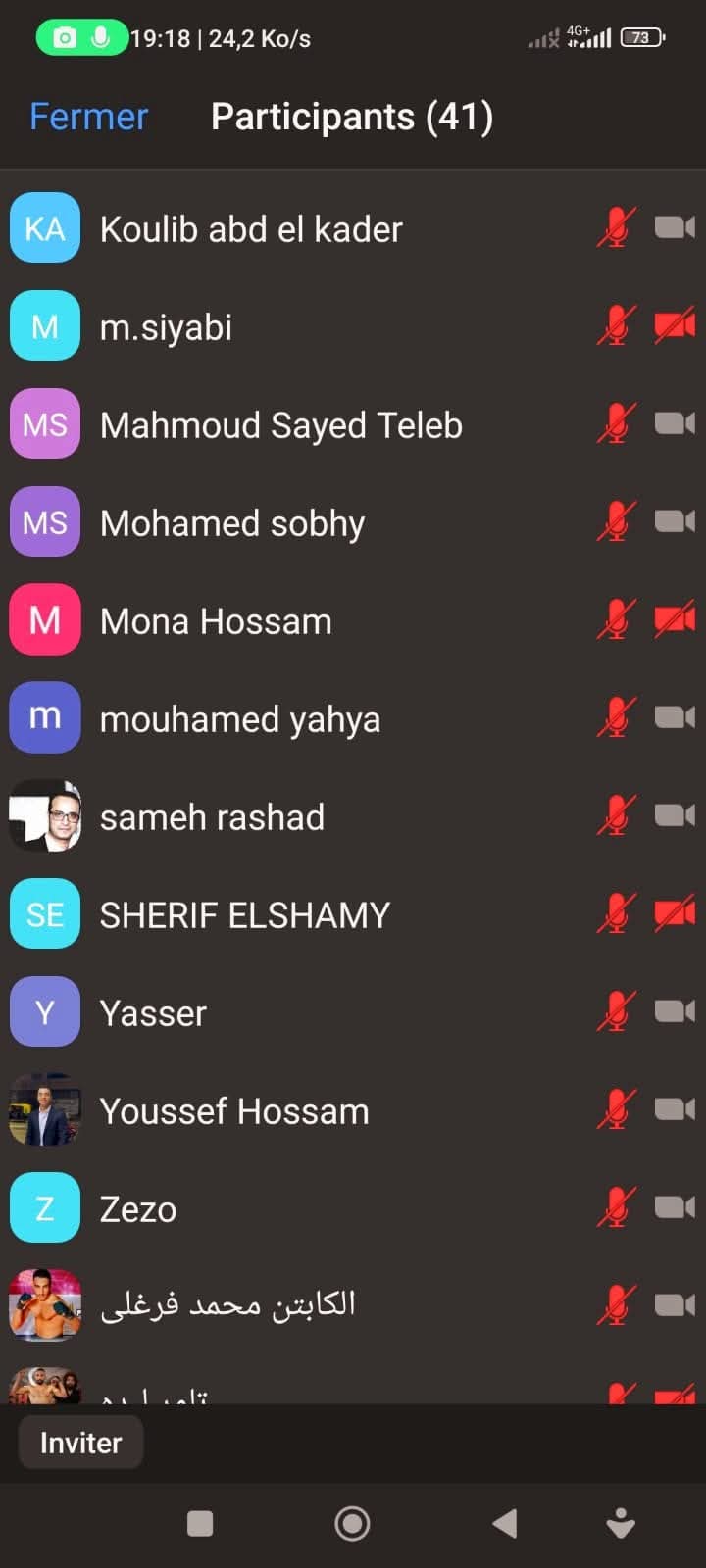Open m.siyabi participant row
706x1568 pixels.
coord(167,327)
